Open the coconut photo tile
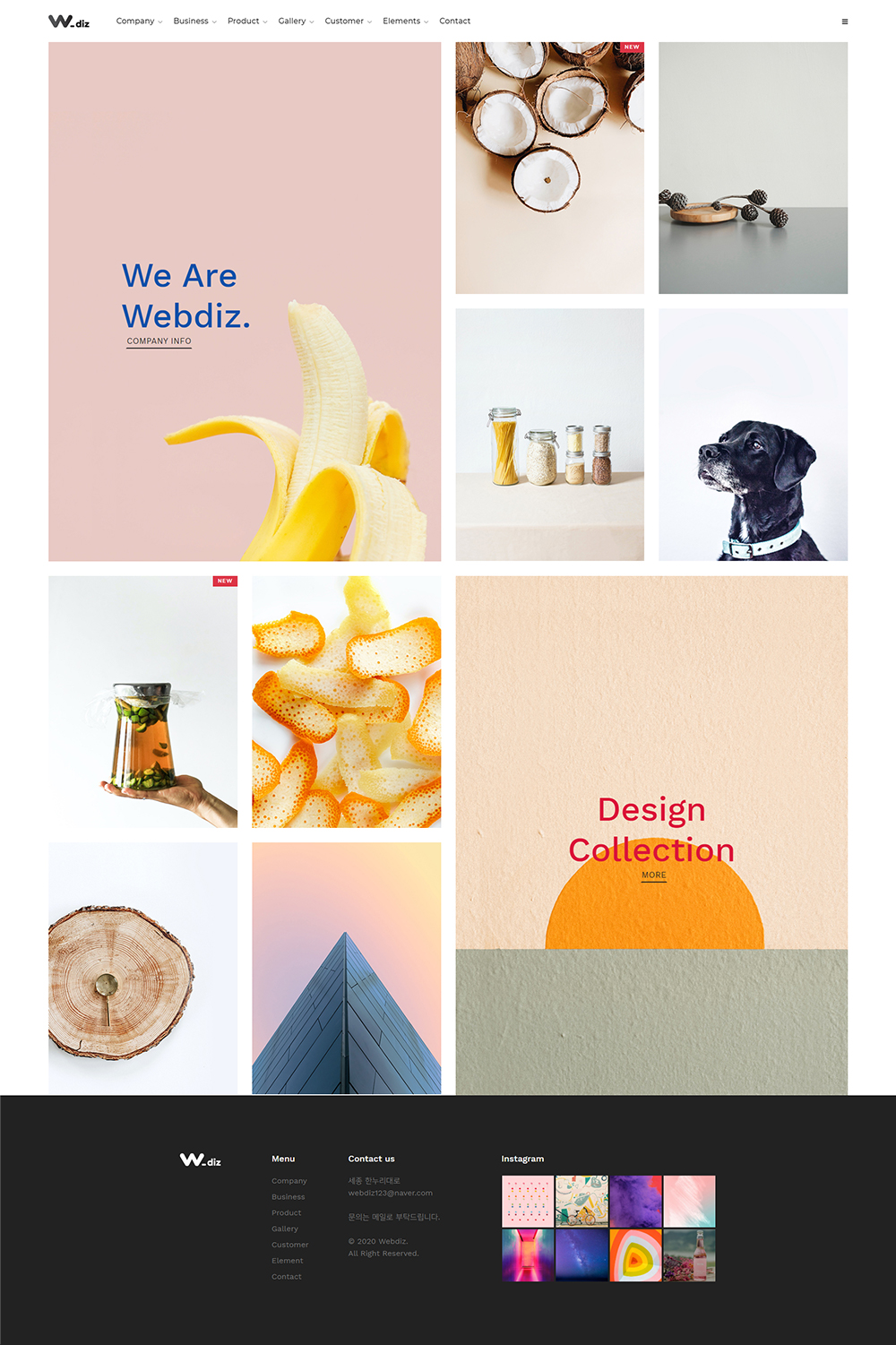This screenshot has width=896, height=1345. [x=549, y=168]
